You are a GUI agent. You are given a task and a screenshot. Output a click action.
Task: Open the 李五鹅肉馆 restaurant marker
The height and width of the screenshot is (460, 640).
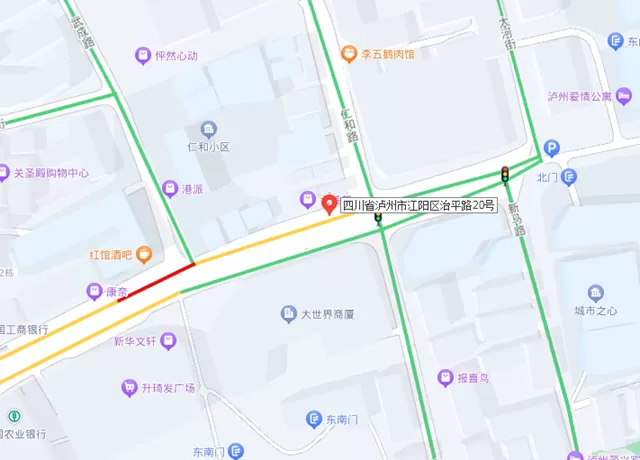(x=348, y=53)
